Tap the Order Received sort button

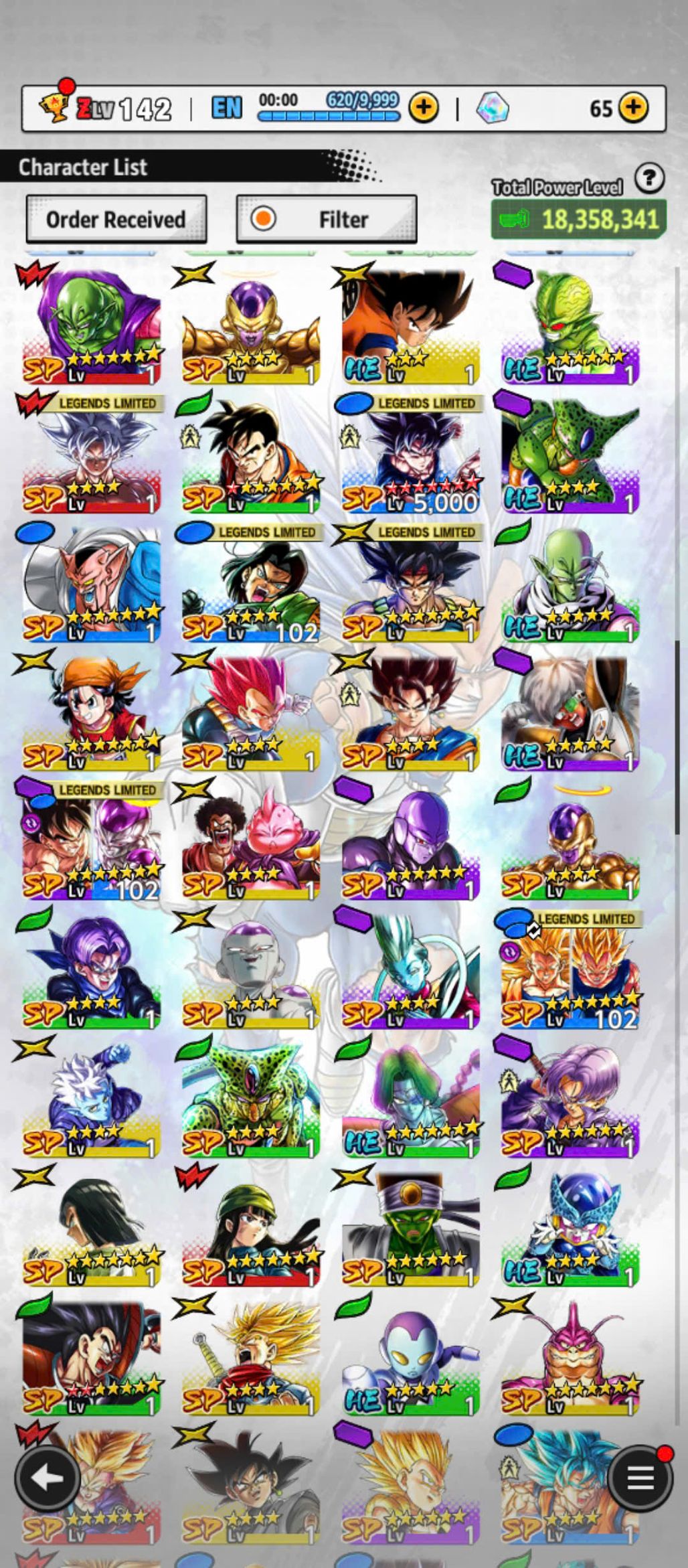click(x=116, y=220)
